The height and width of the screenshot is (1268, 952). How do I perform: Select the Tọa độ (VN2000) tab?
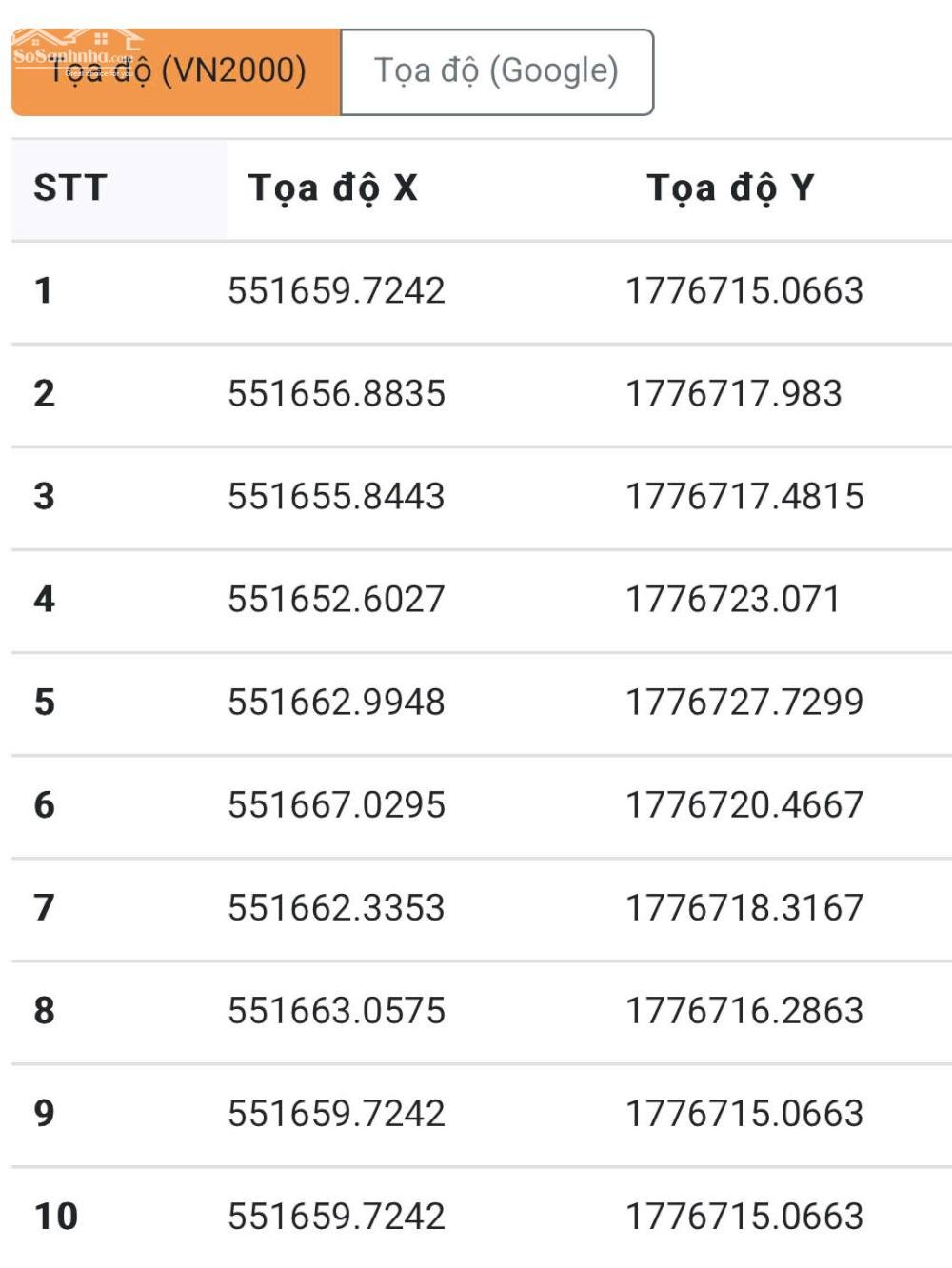click(176, 72)
